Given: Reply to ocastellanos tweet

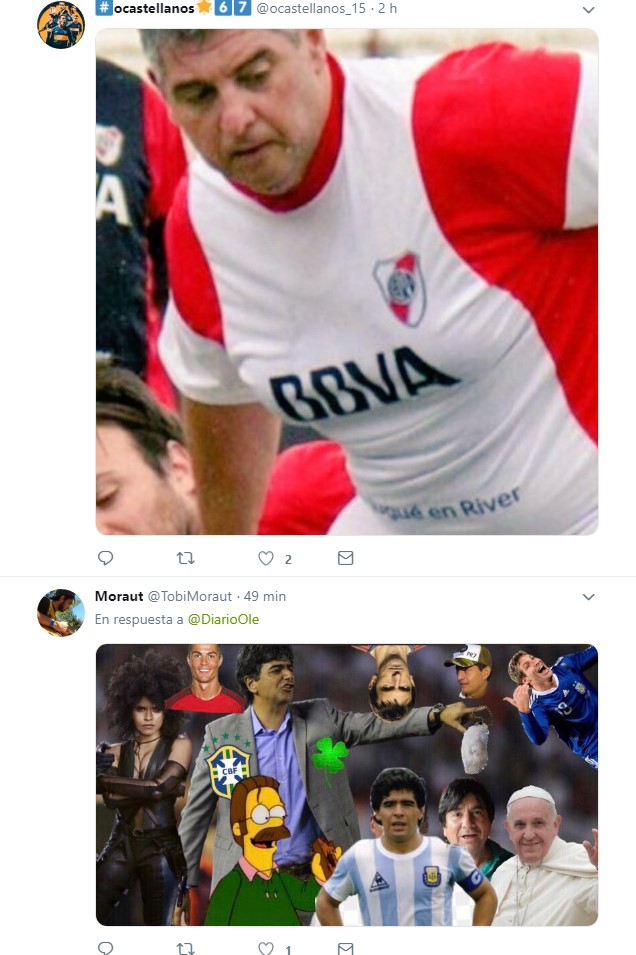Looking at the screenshot, I should (x=105, y=558).
